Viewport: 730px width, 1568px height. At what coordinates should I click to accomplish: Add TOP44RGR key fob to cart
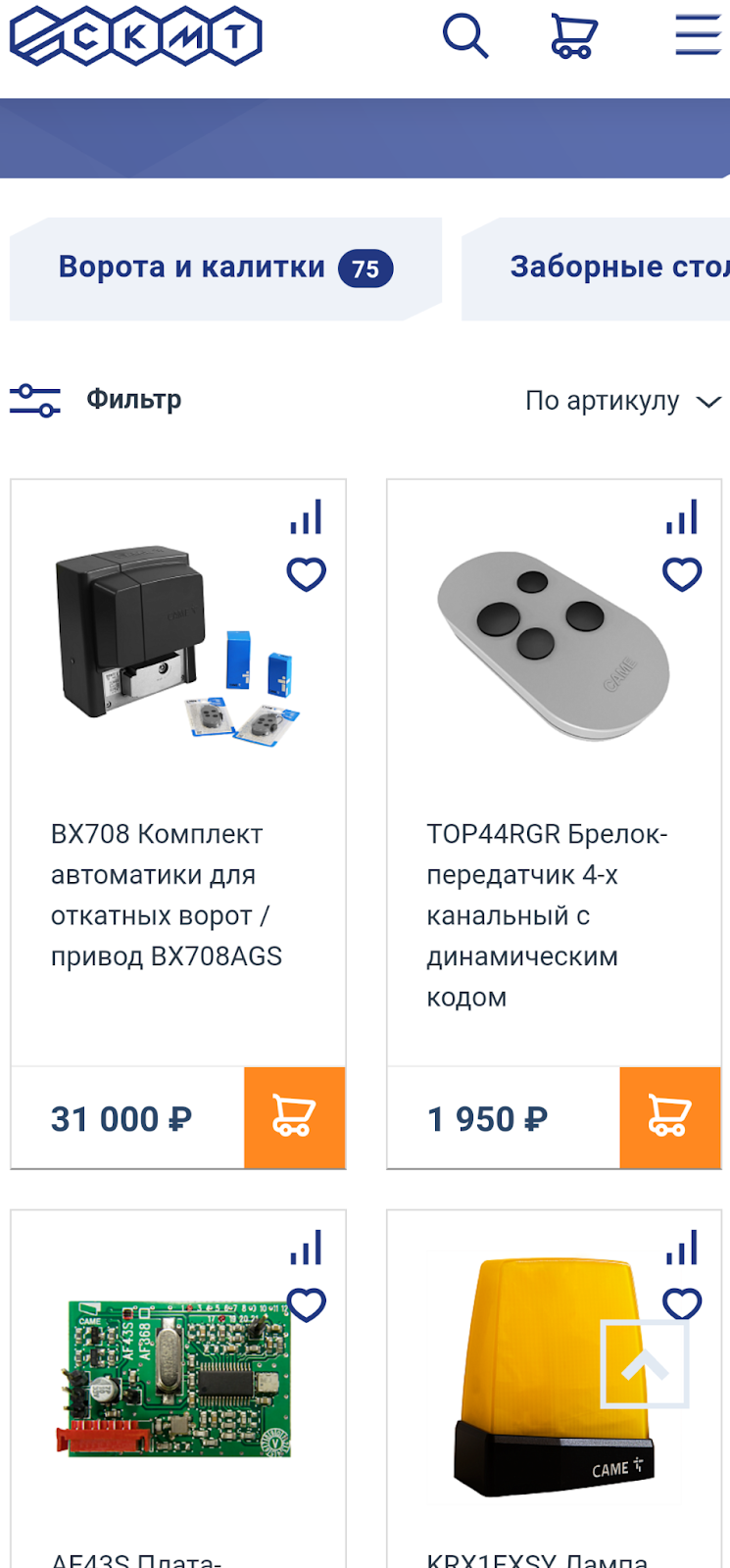tap(670, 1117)
